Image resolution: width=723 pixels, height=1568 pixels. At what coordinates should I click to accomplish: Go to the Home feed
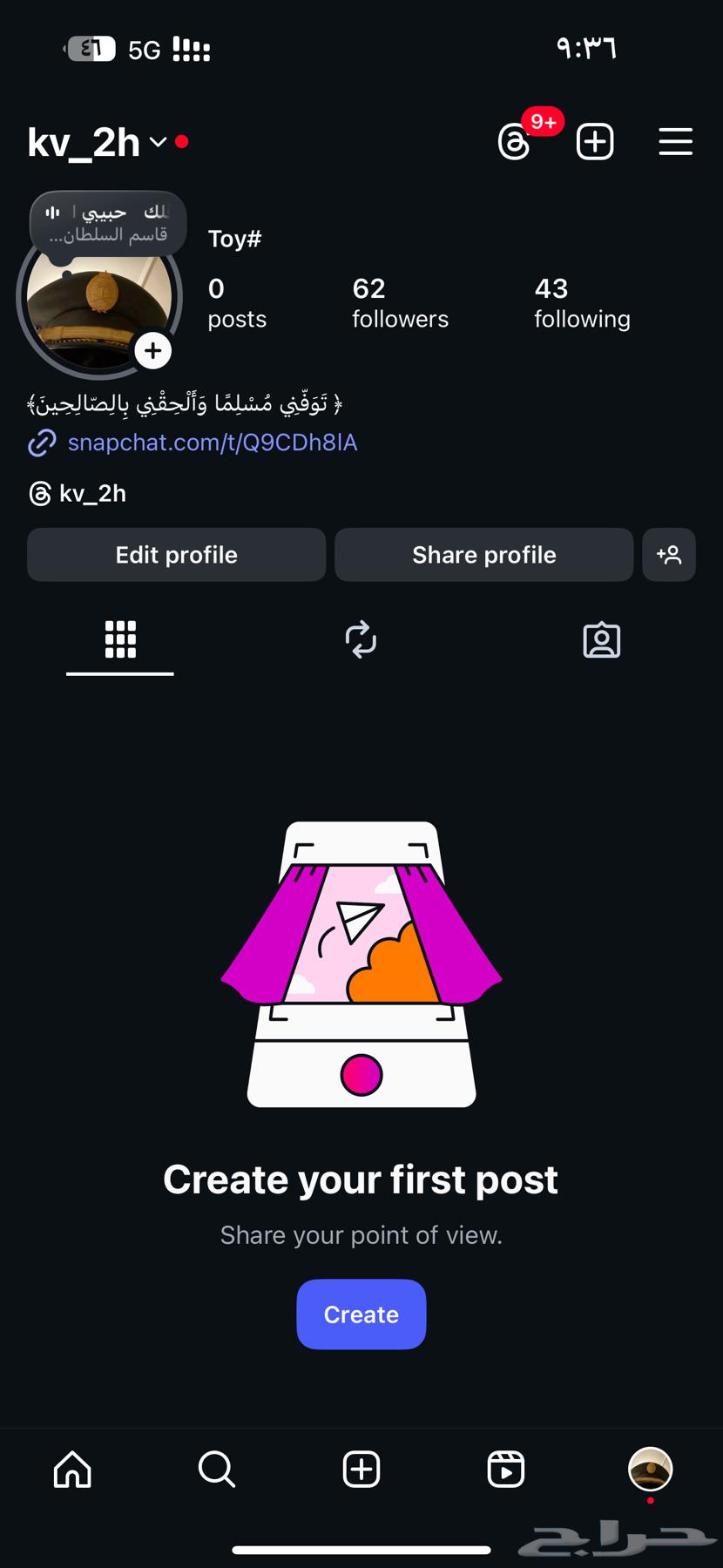click(72, 1470)
